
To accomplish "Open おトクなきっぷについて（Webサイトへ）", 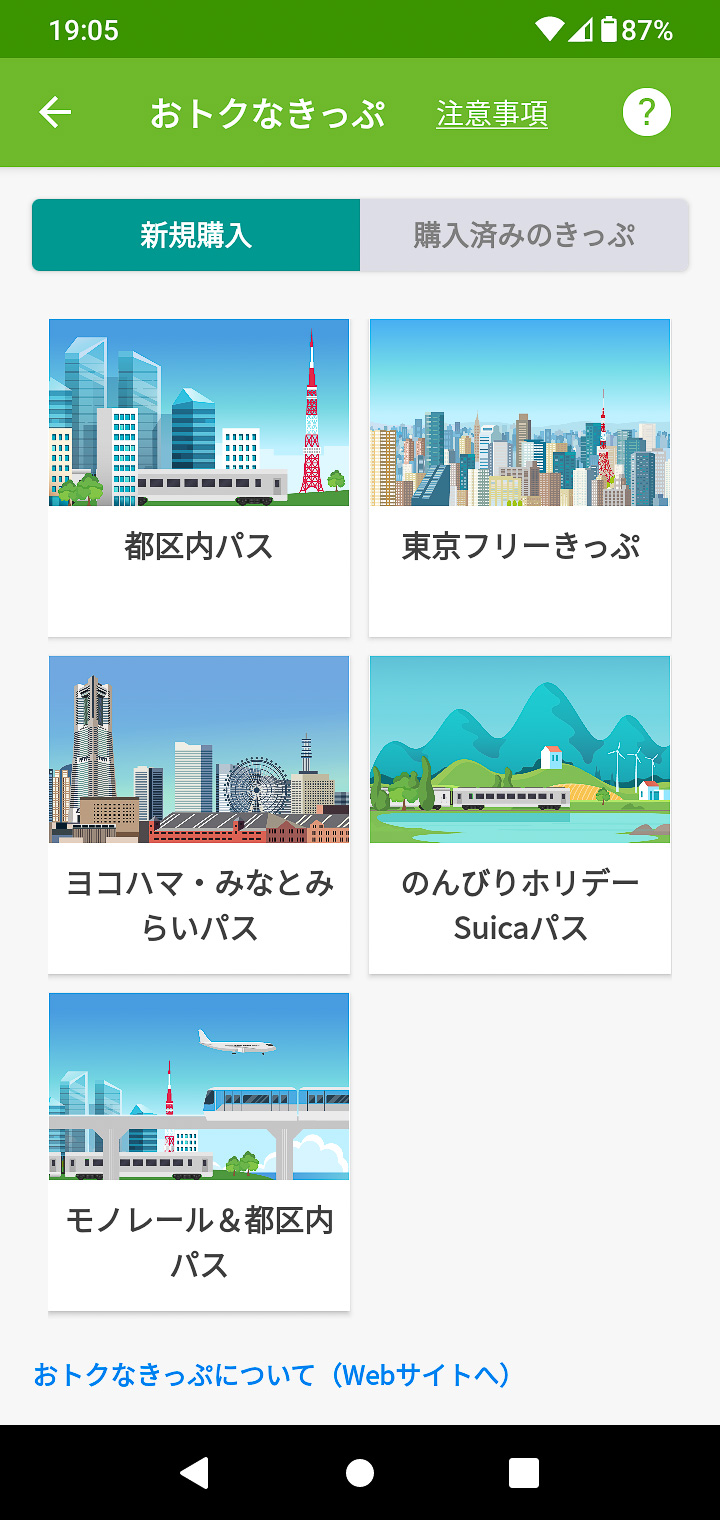I will click(x=272, y=1375).
